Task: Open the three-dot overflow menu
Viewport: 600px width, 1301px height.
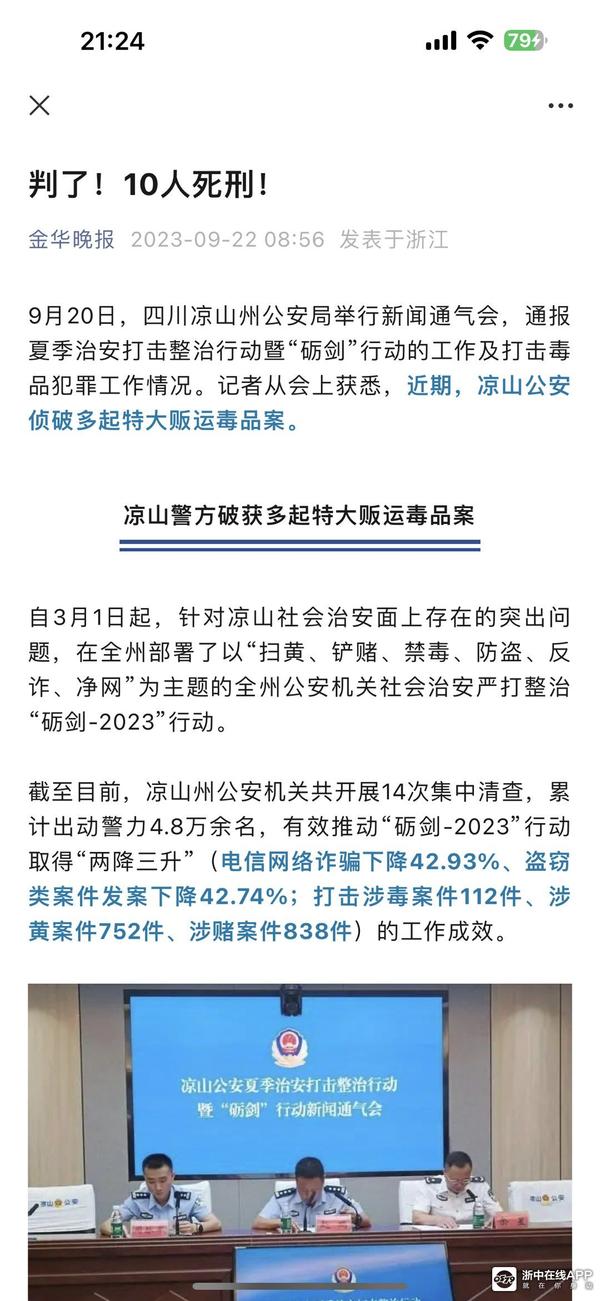Action: 560,105
